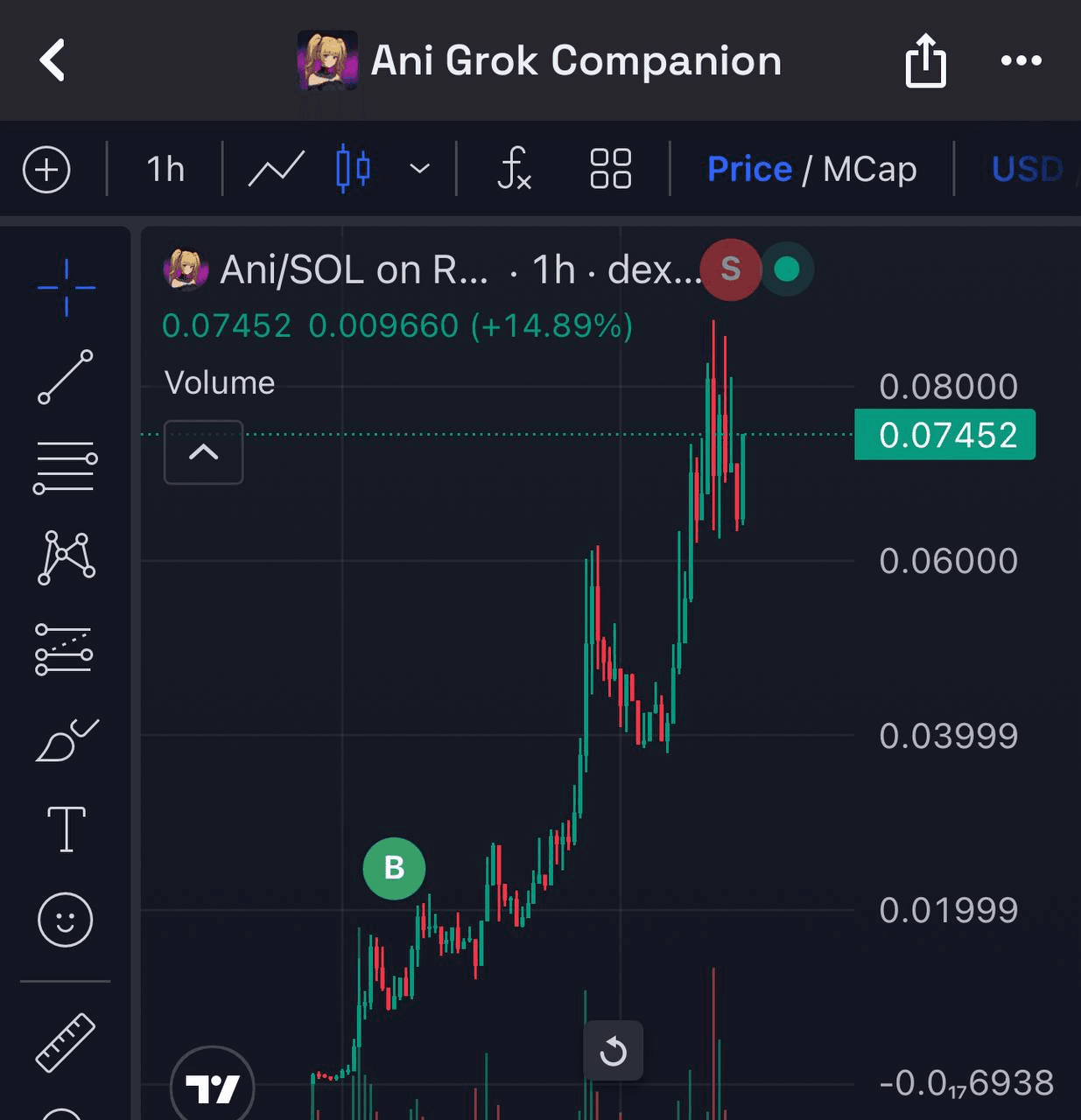The image size is (1081, 1120).
Task: Change the 1h timeframe interval
Action: coord(165,169)
